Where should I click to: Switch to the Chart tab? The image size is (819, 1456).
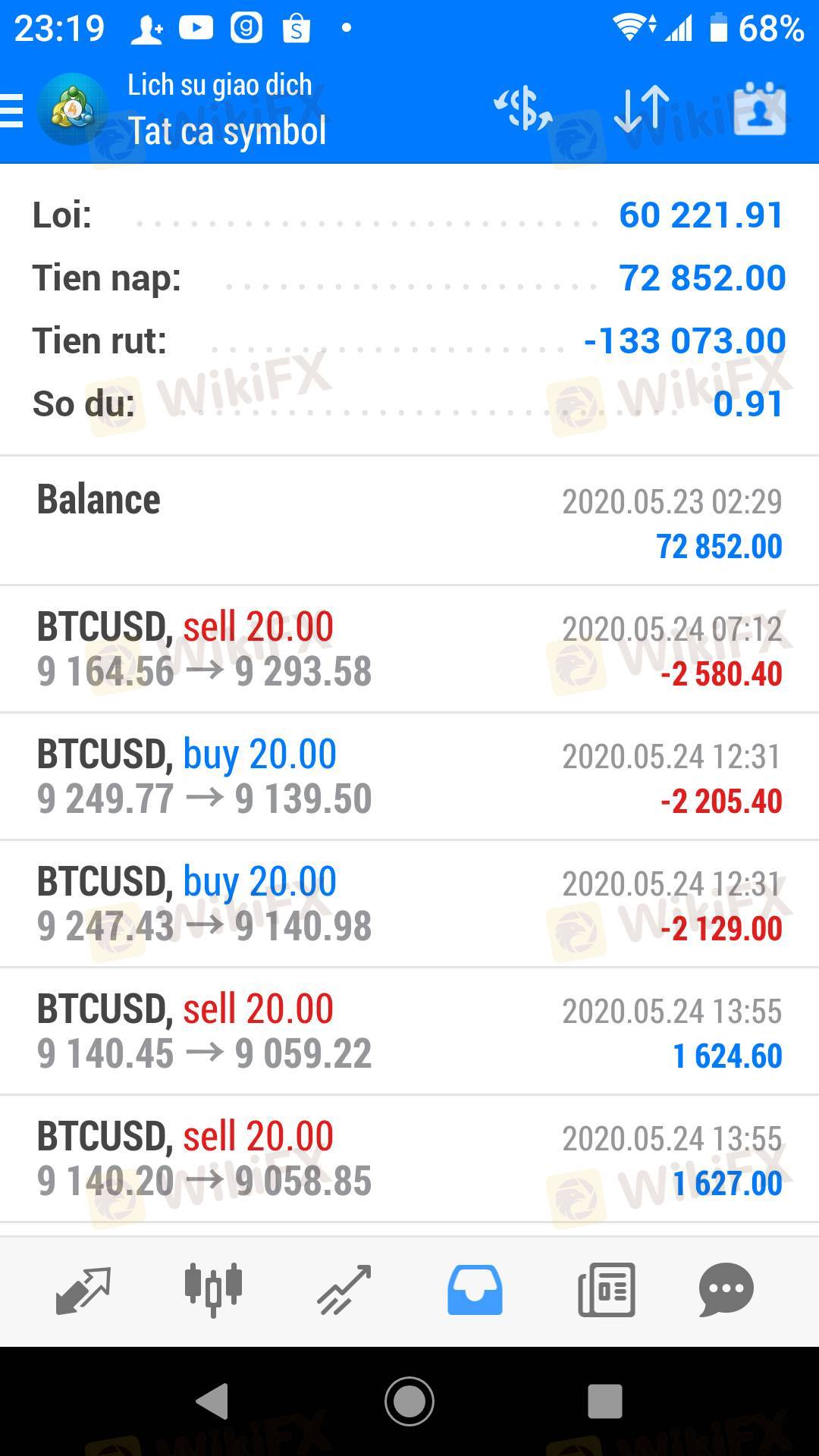(213, 1289)
